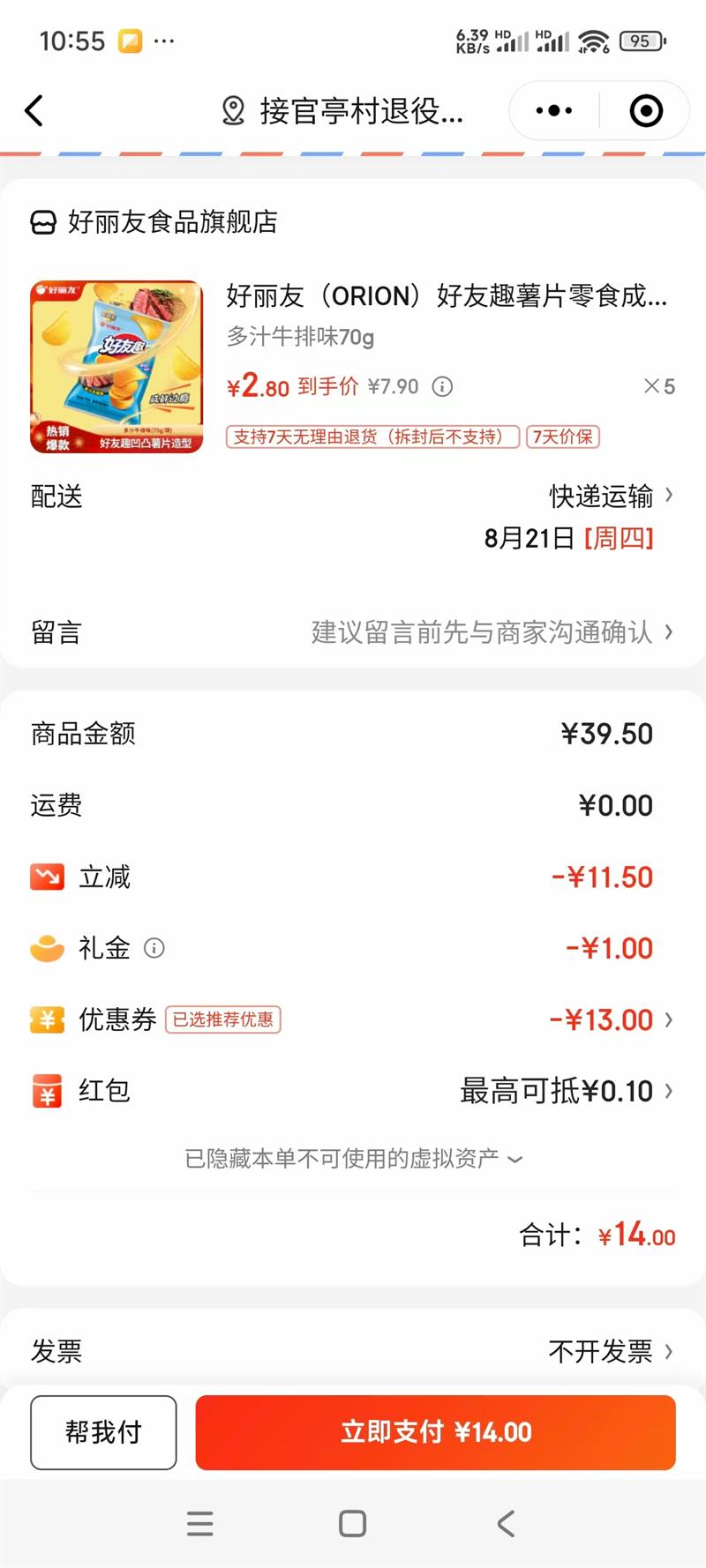Expand 已隐藏本单不可使用的虚拟资产

click(353, 1158)
